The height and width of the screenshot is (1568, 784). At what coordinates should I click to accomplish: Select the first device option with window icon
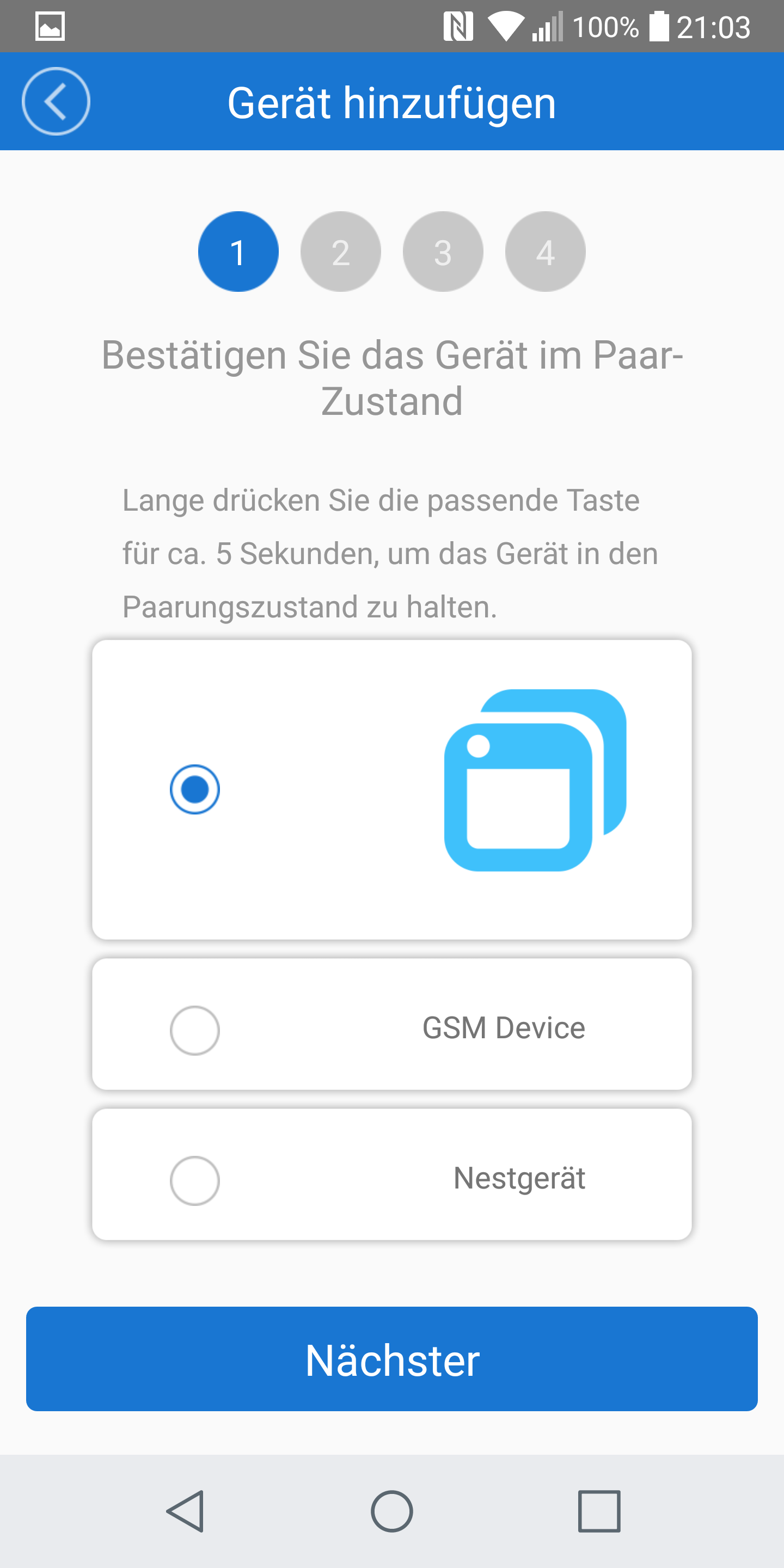[195, 789]
